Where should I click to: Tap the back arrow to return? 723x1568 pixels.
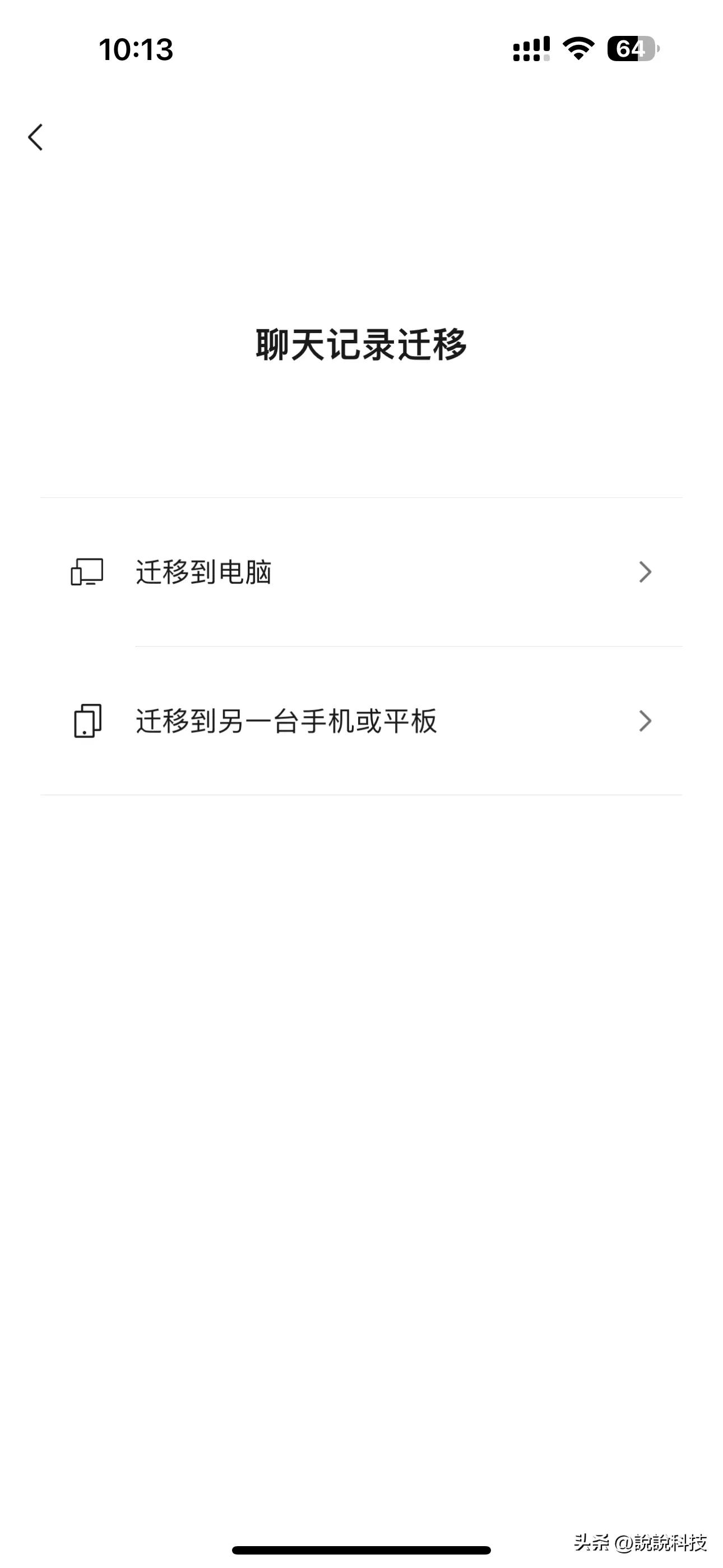point(35,137)
